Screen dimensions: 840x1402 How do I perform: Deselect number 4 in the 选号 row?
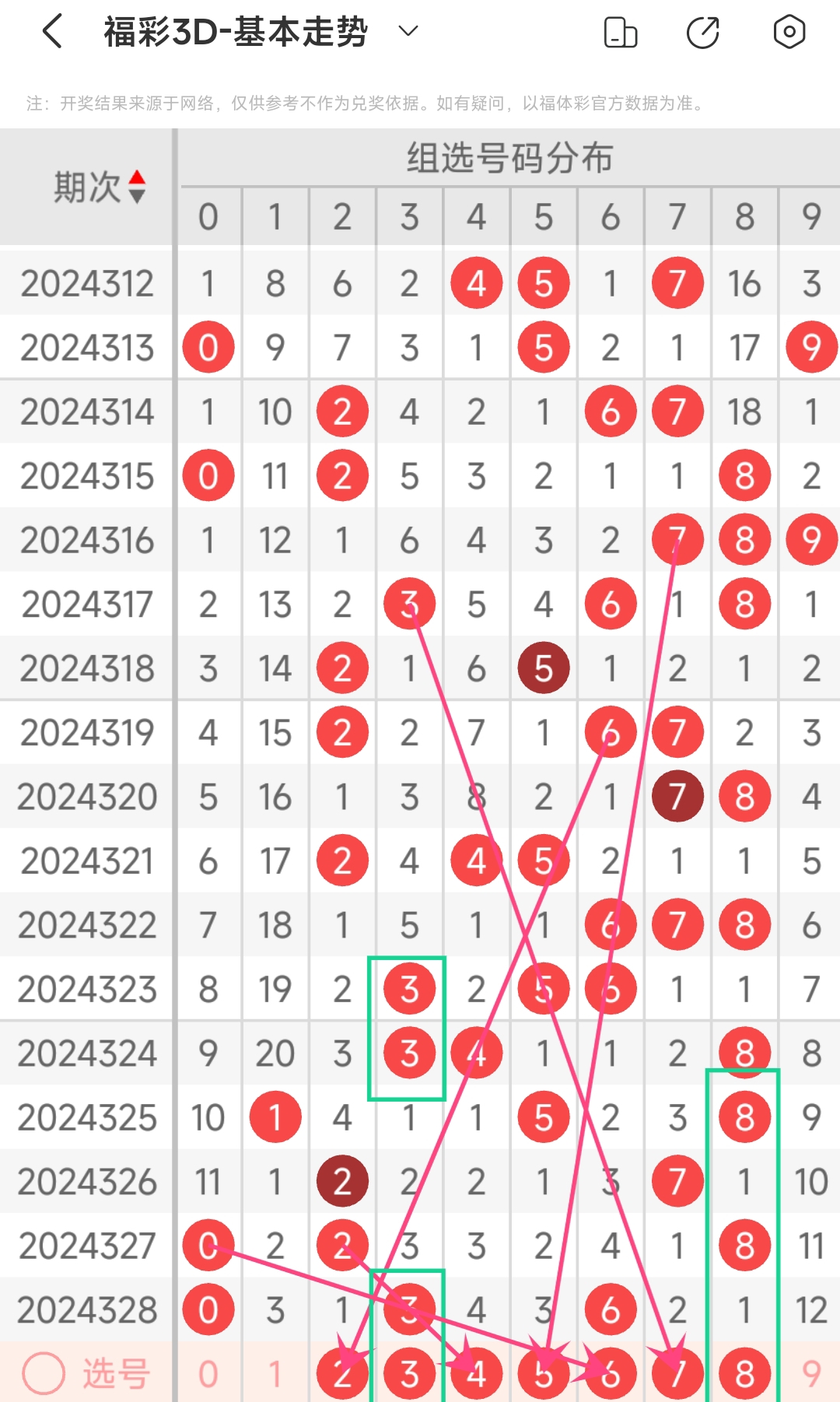[x=476, y=1374]
